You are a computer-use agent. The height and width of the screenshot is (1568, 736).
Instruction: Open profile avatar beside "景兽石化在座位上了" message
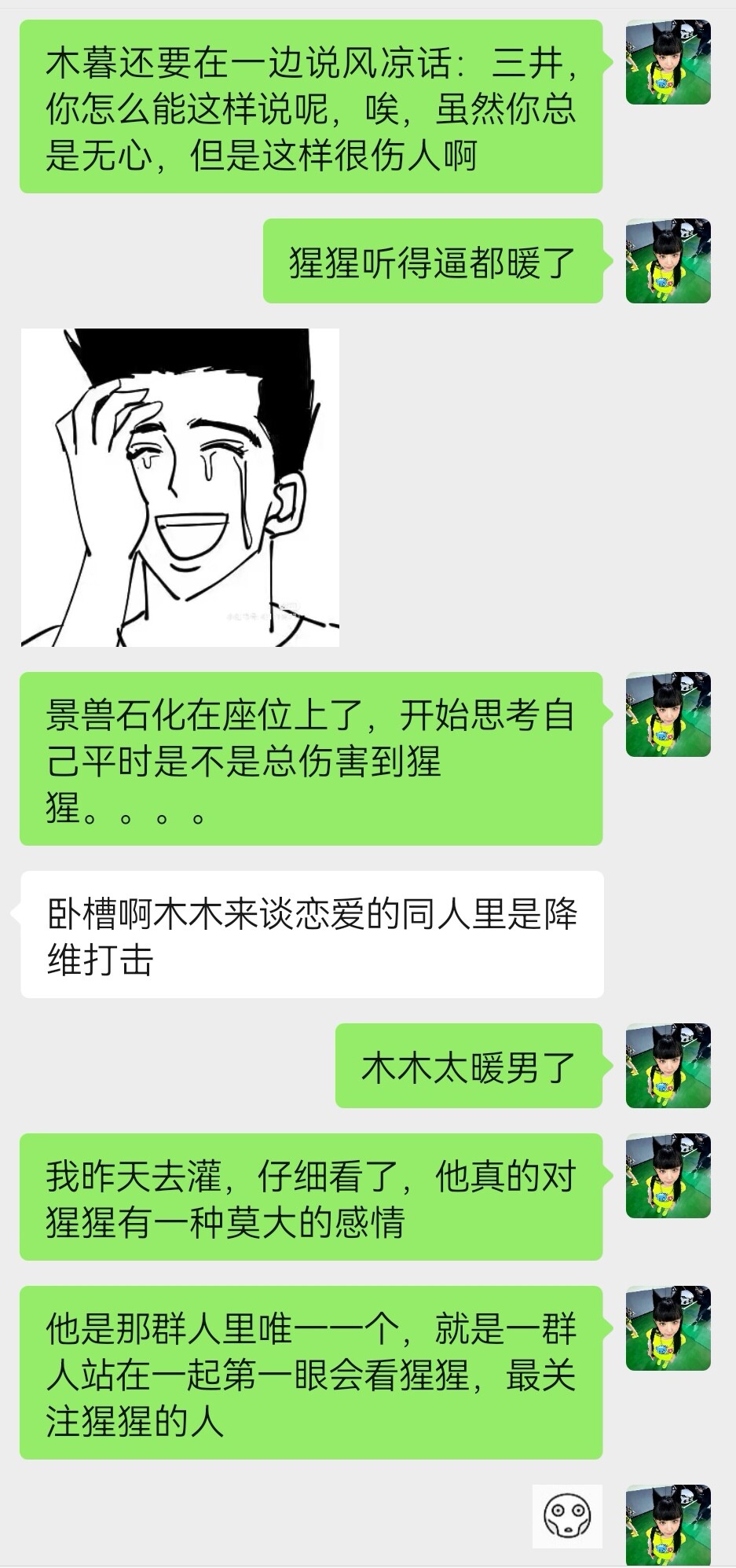point(668,714)
